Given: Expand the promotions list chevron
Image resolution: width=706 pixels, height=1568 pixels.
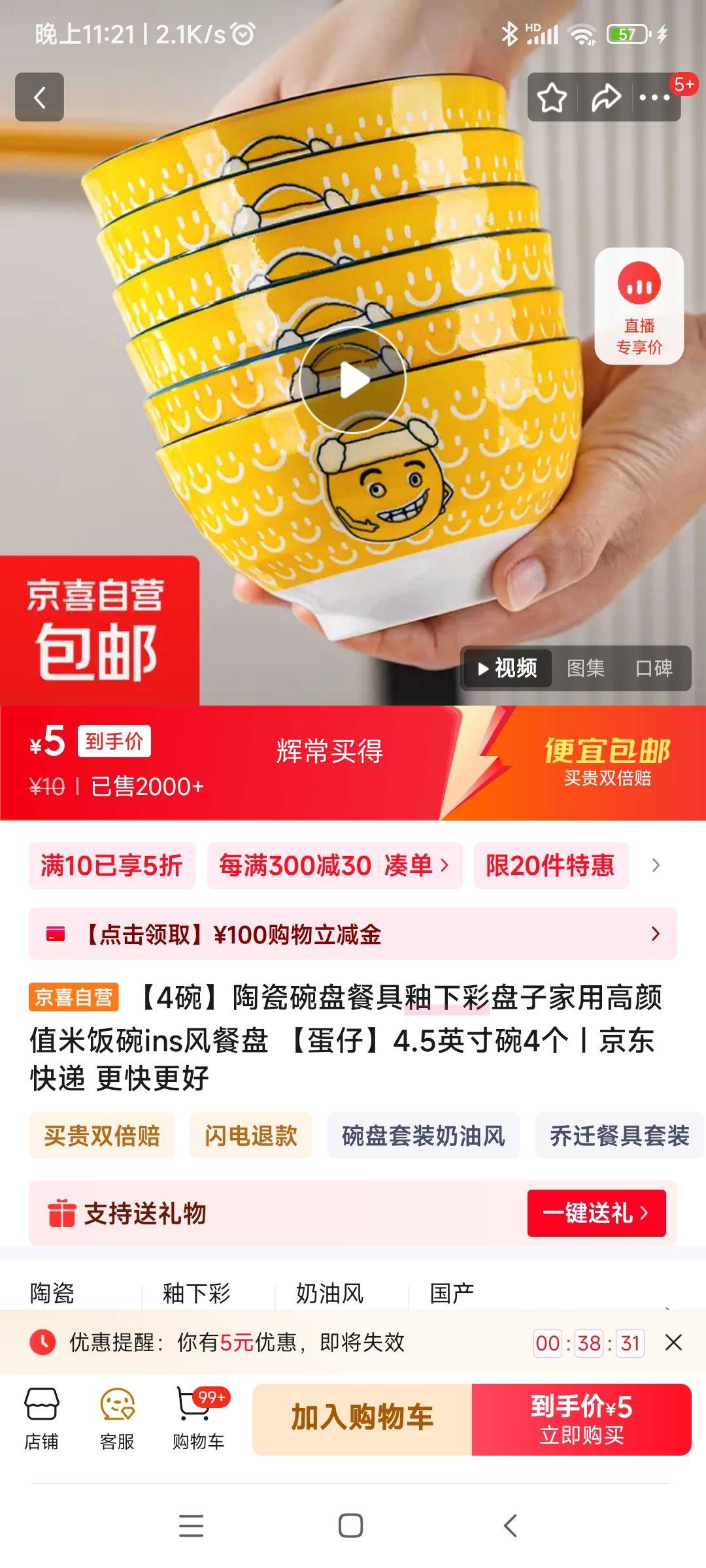Looking at the screenshot, I should click(656, 866).
